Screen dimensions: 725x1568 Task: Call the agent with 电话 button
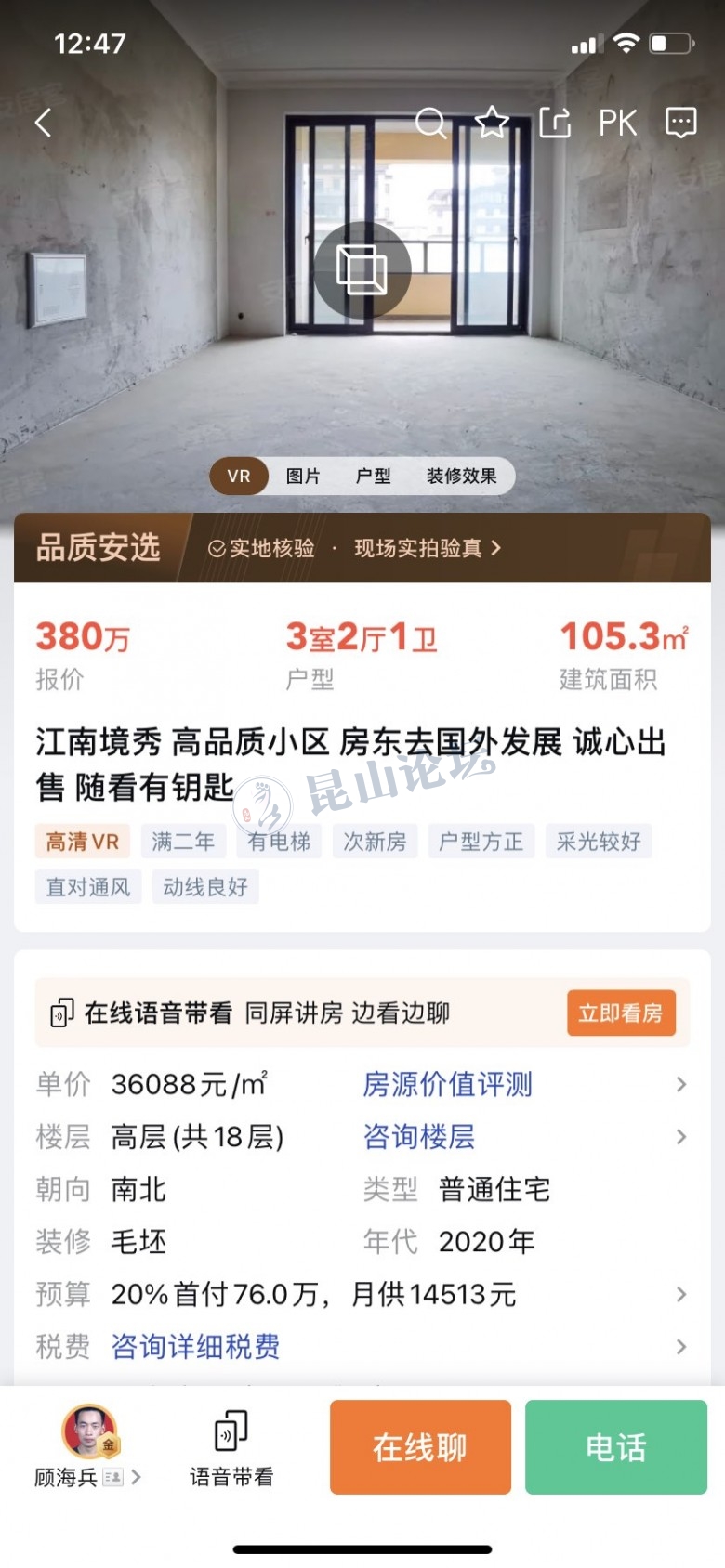[x=615, y=1447]
